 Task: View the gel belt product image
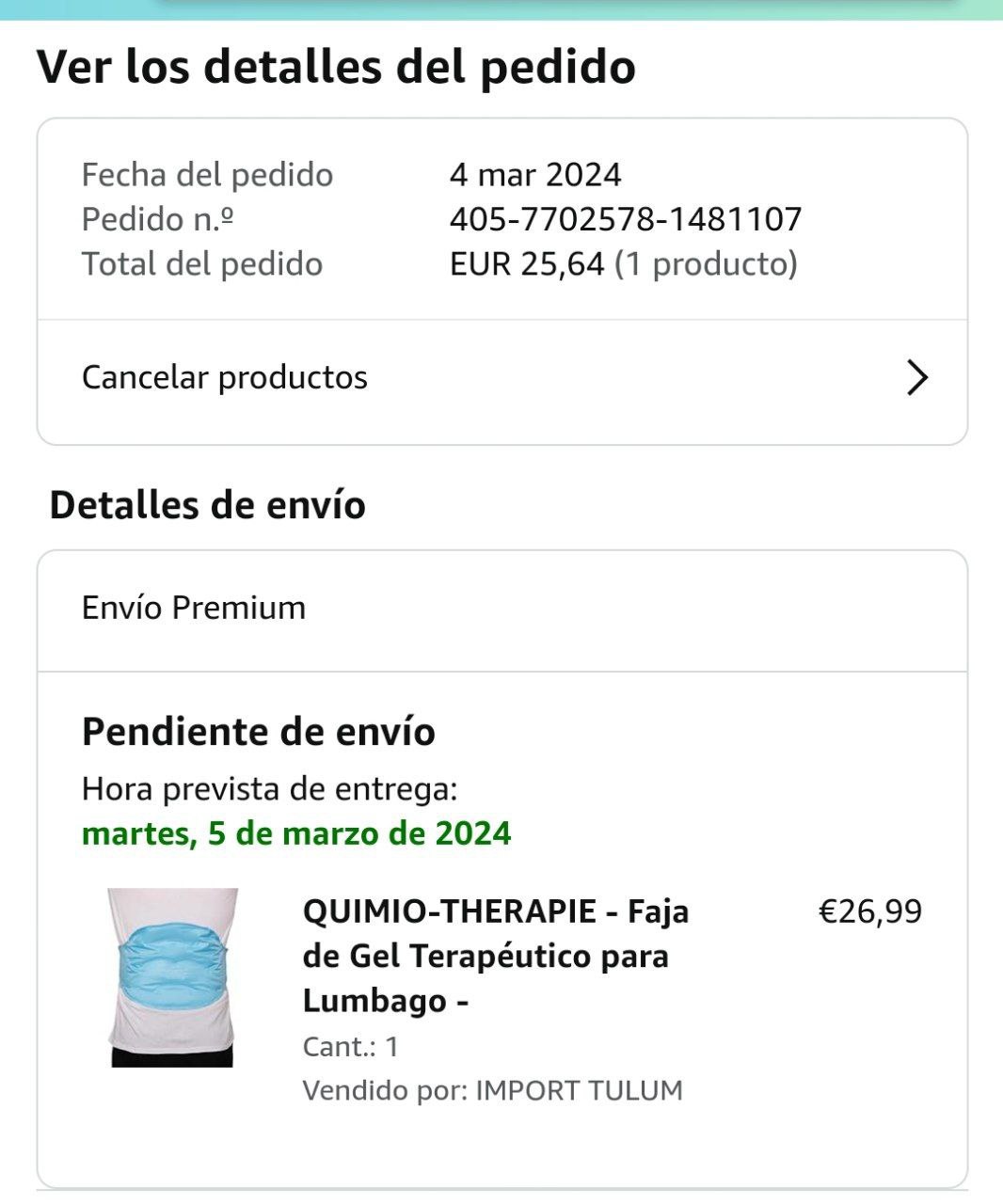(x=172, y=977)
